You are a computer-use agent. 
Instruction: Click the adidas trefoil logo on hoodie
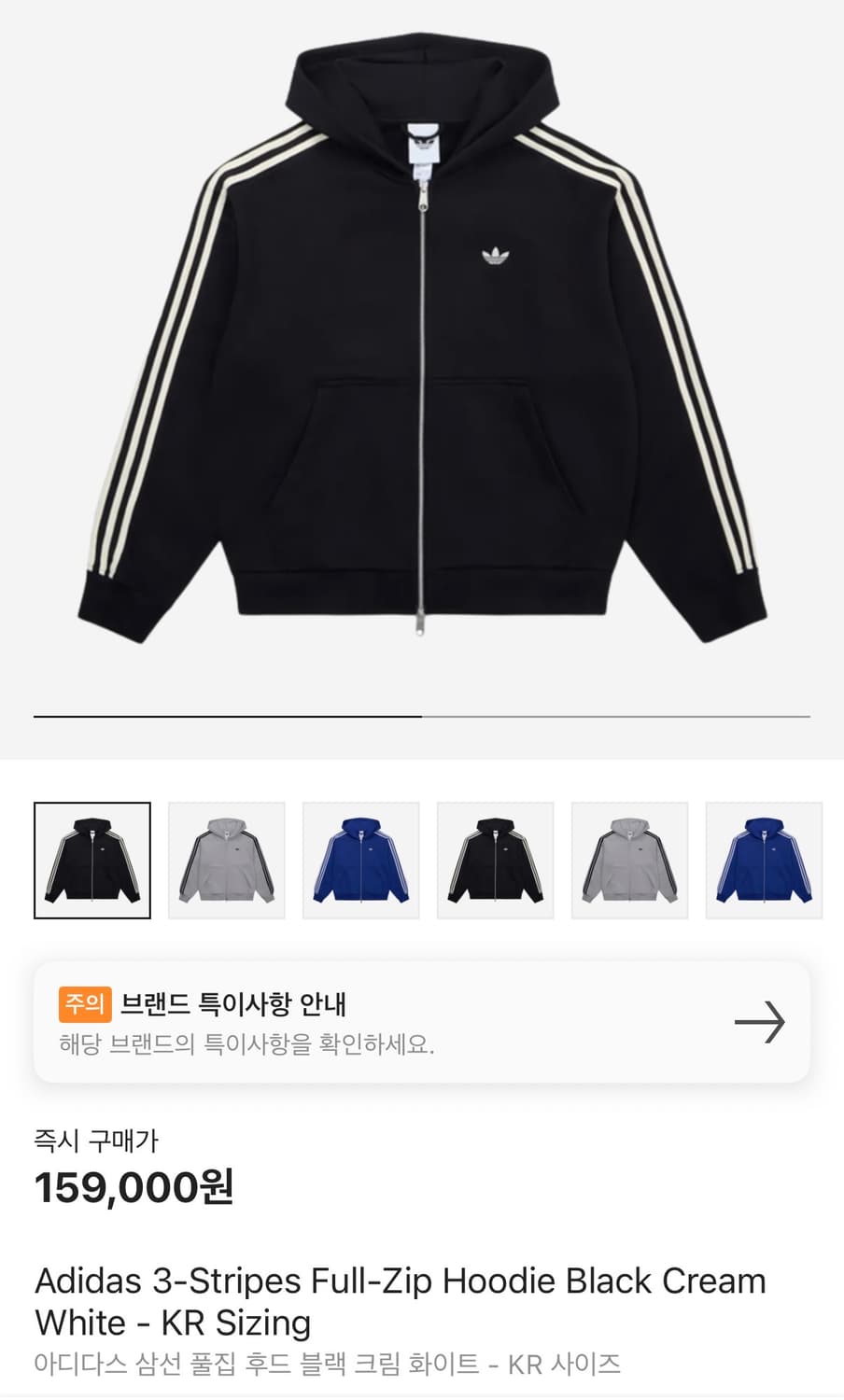click(498, 254)
